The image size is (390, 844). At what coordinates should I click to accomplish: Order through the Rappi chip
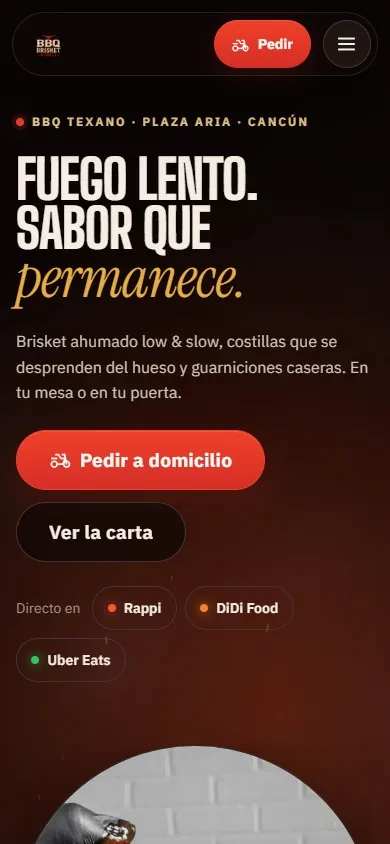(x=134, y=608)
